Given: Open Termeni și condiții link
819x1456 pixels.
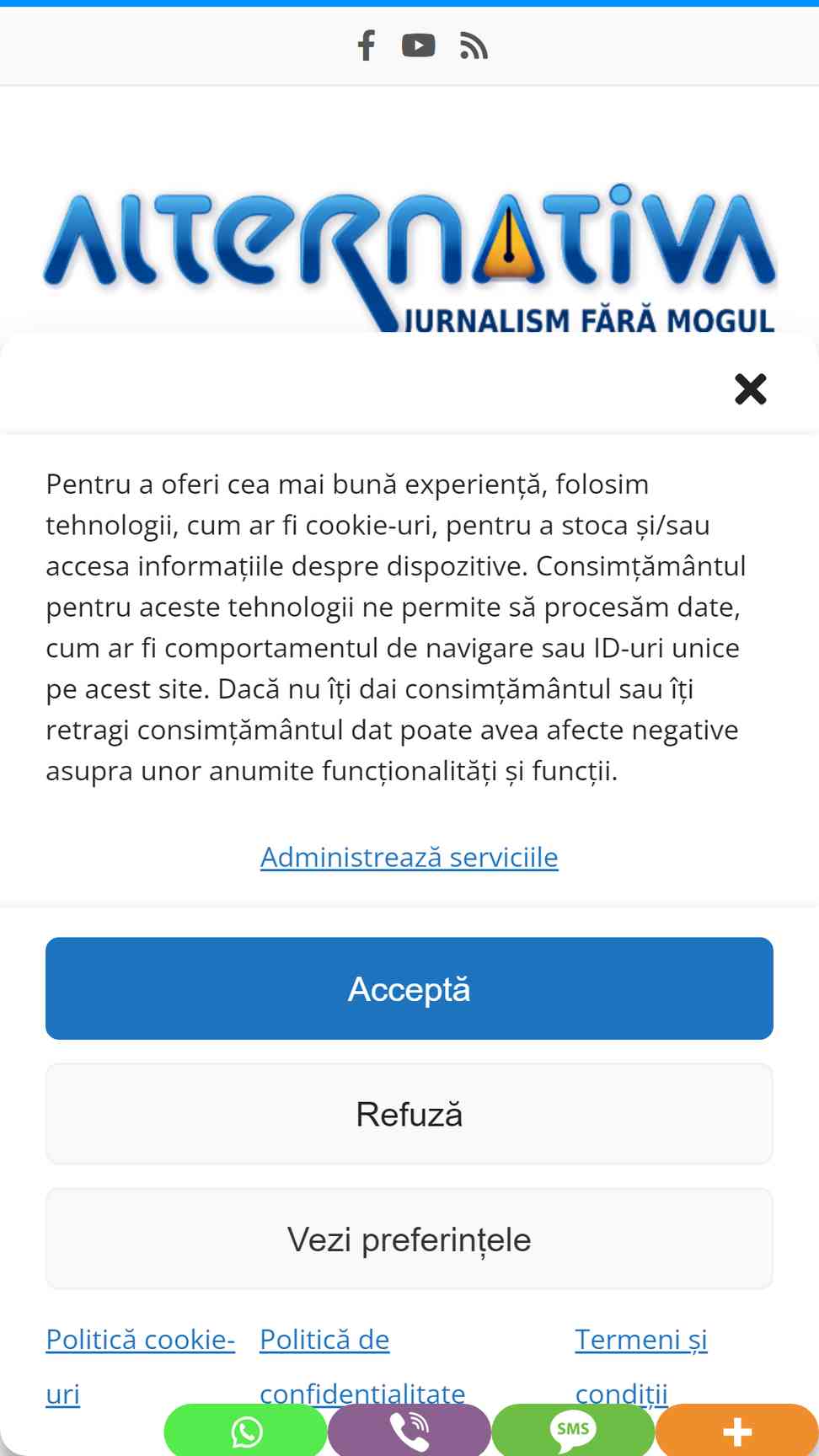Looking at the screenshot, I should coord(641,1366).
